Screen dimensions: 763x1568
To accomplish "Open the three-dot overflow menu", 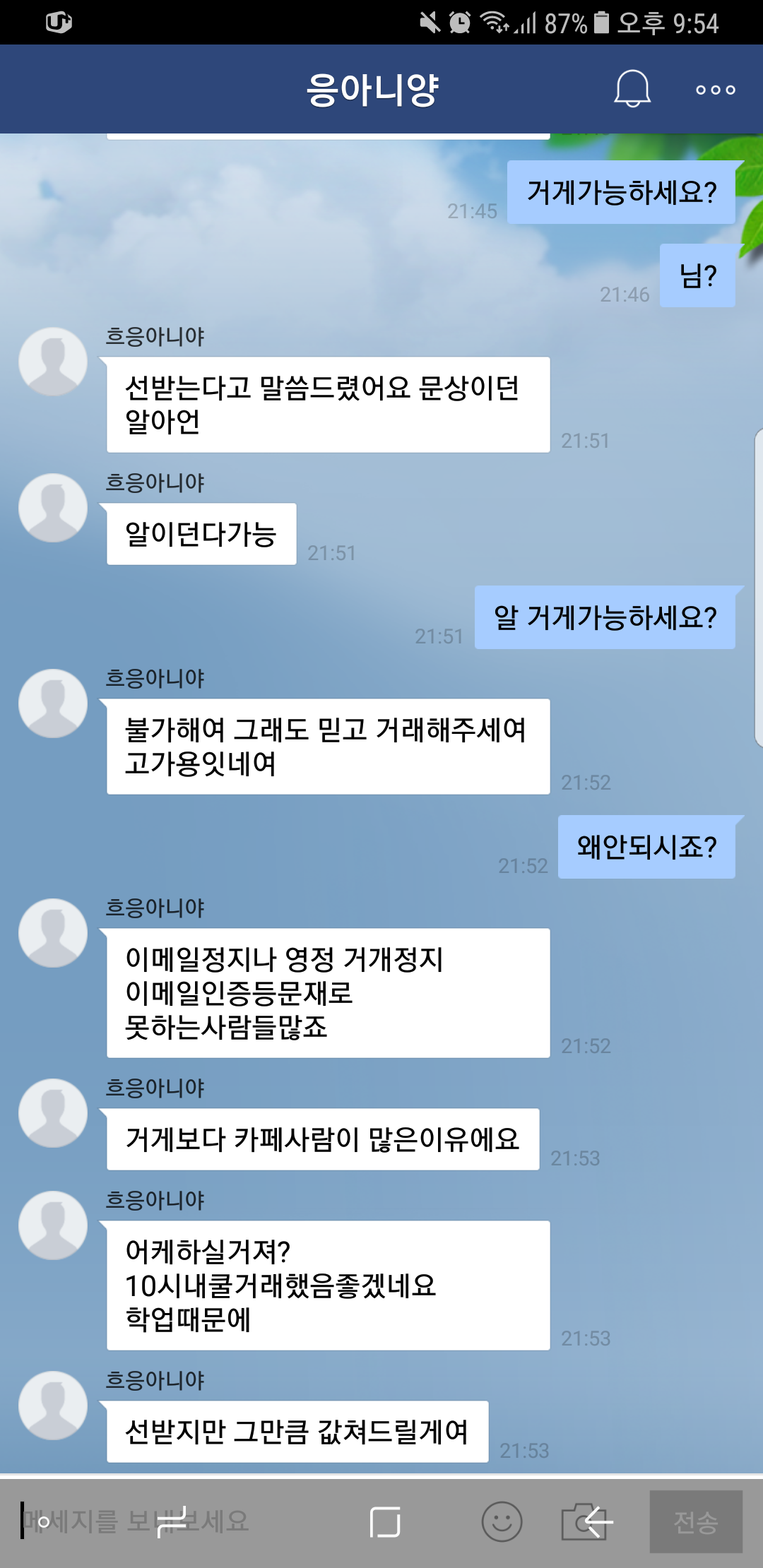I will point(715,90).
